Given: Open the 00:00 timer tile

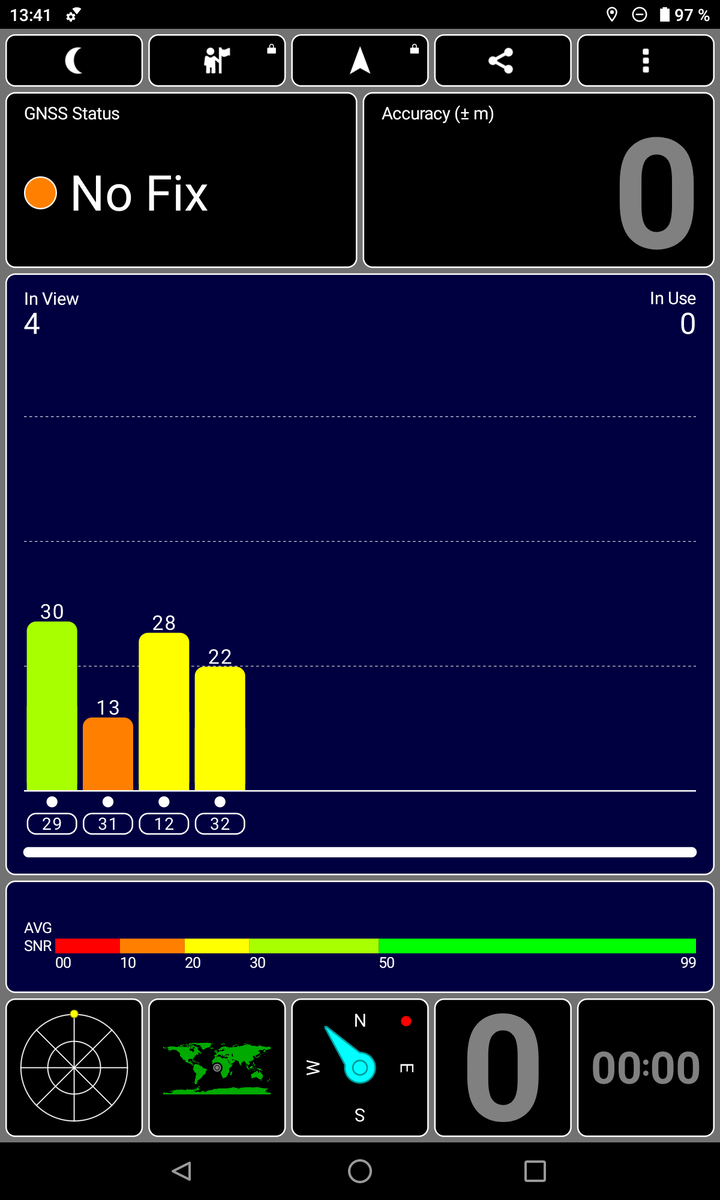Looking at the screenshot, I should point(645,1067).
